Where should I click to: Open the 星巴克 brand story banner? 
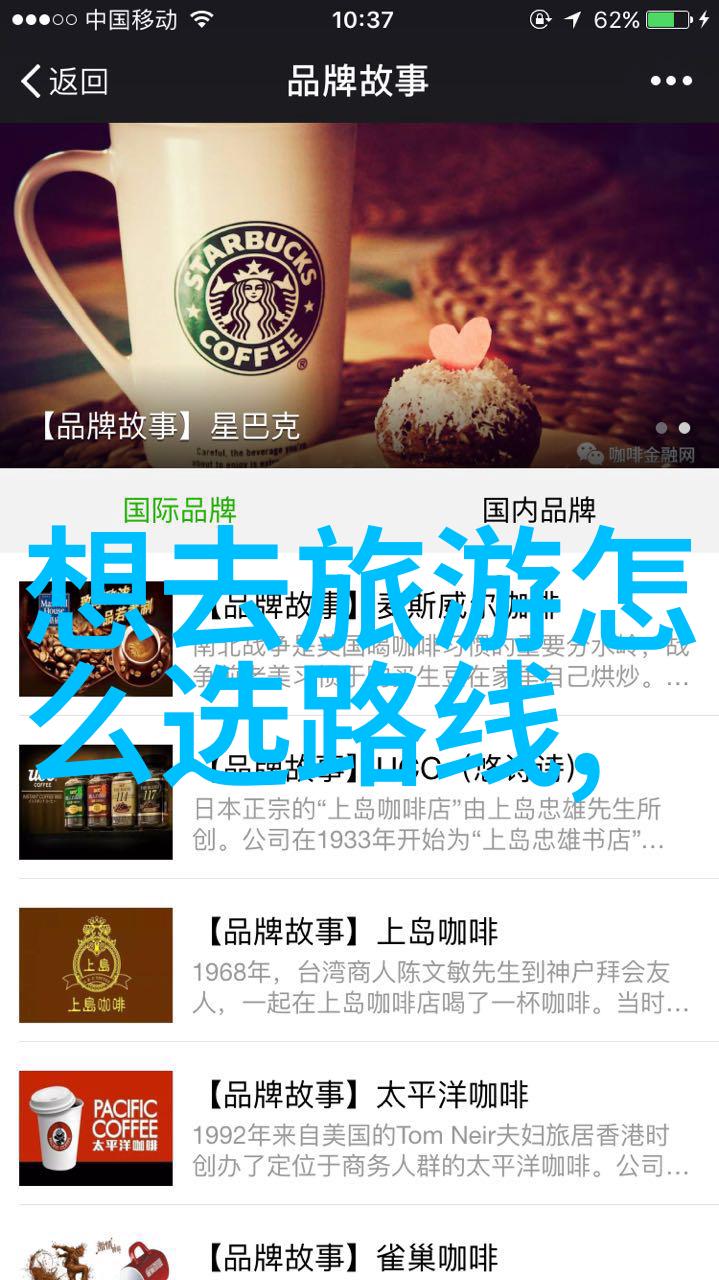pyautogui.click(x=359, y=295)
